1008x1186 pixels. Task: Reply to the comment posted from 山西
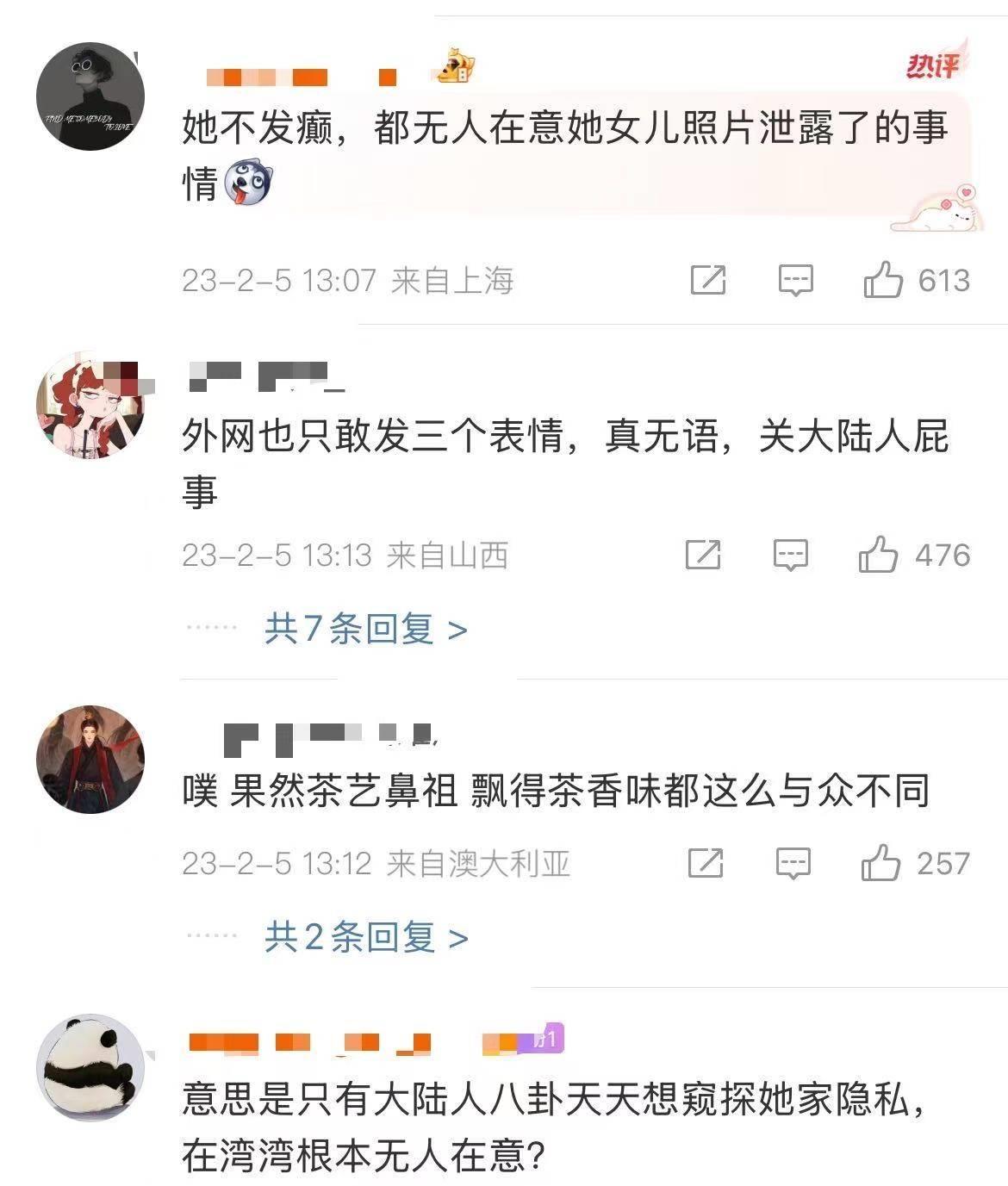pyautogui.click(x=790, y=555)
